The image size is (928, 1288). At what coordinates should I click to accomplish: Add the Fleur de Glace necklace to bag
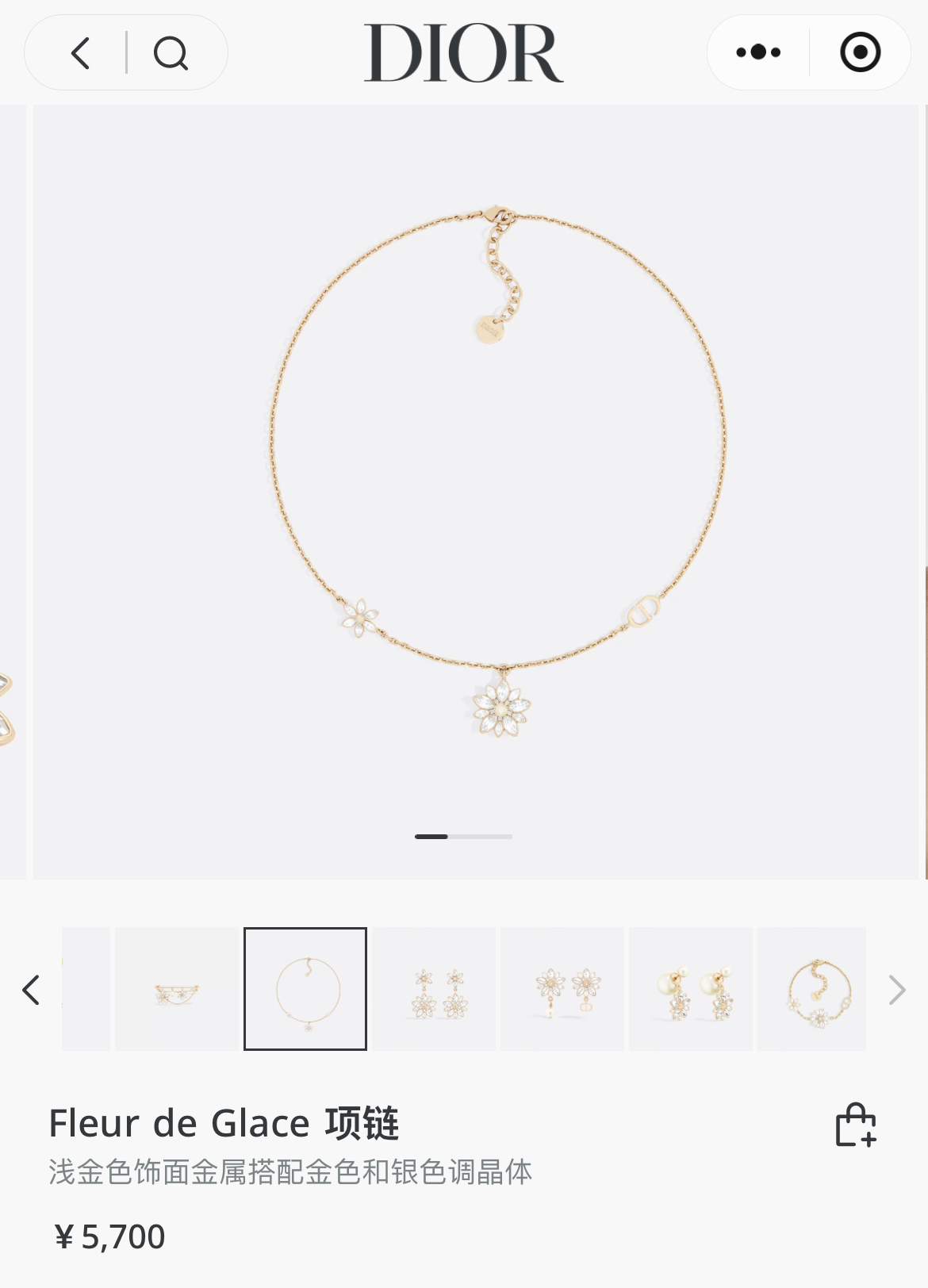(x=856, y=1125)
